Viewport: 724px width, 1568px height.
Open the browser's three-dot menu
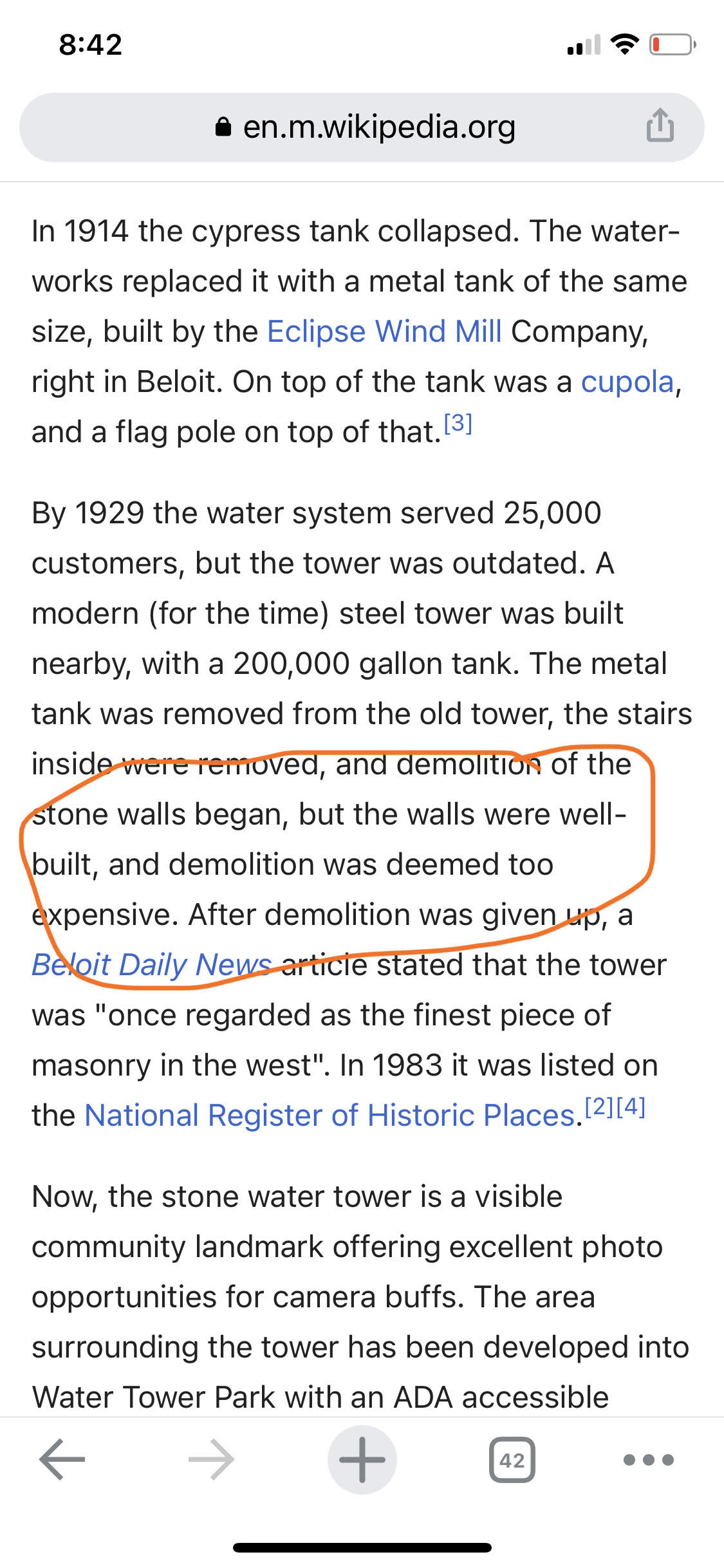649,1459
